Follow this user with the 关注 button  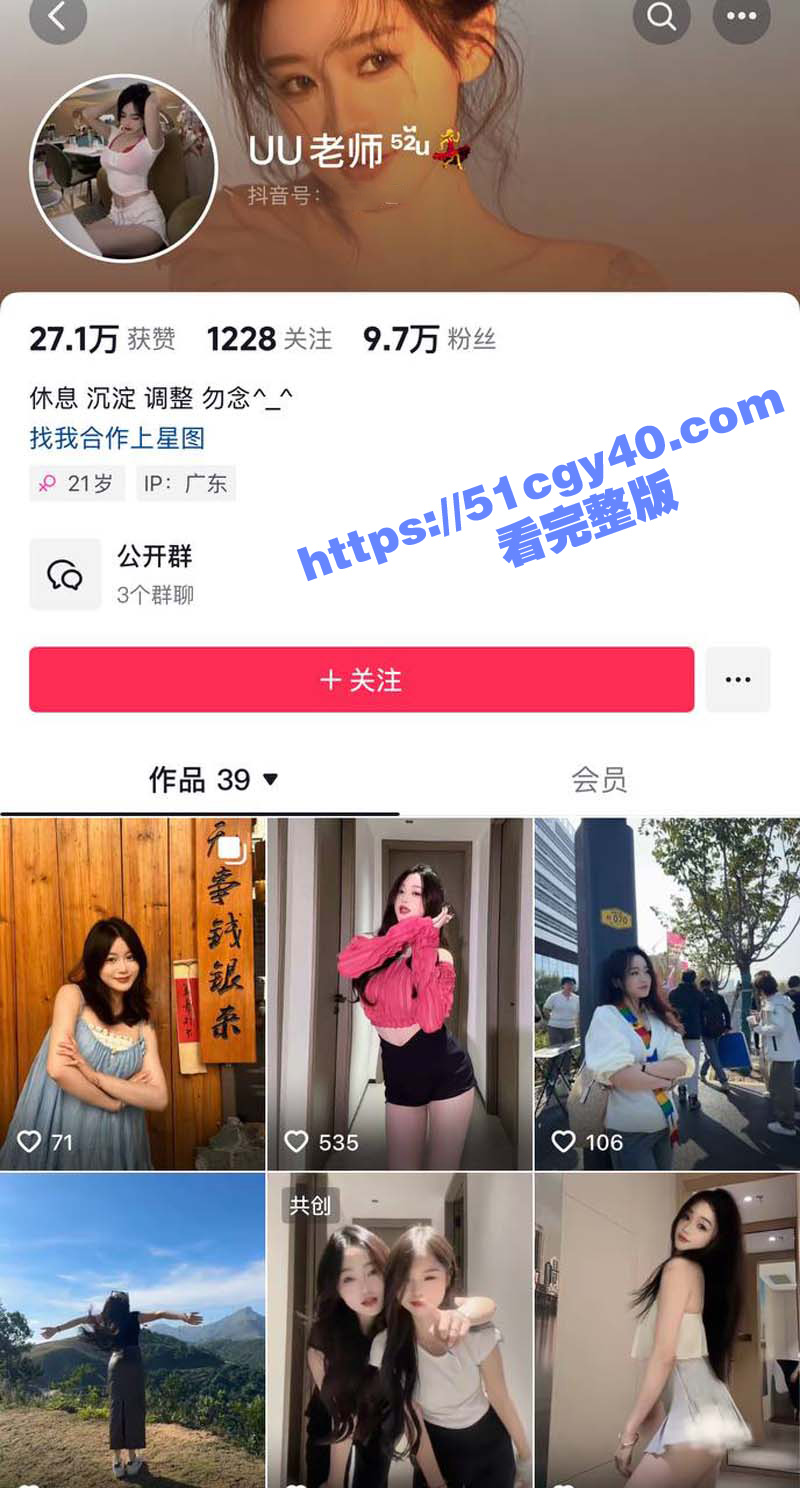[361, 680]
